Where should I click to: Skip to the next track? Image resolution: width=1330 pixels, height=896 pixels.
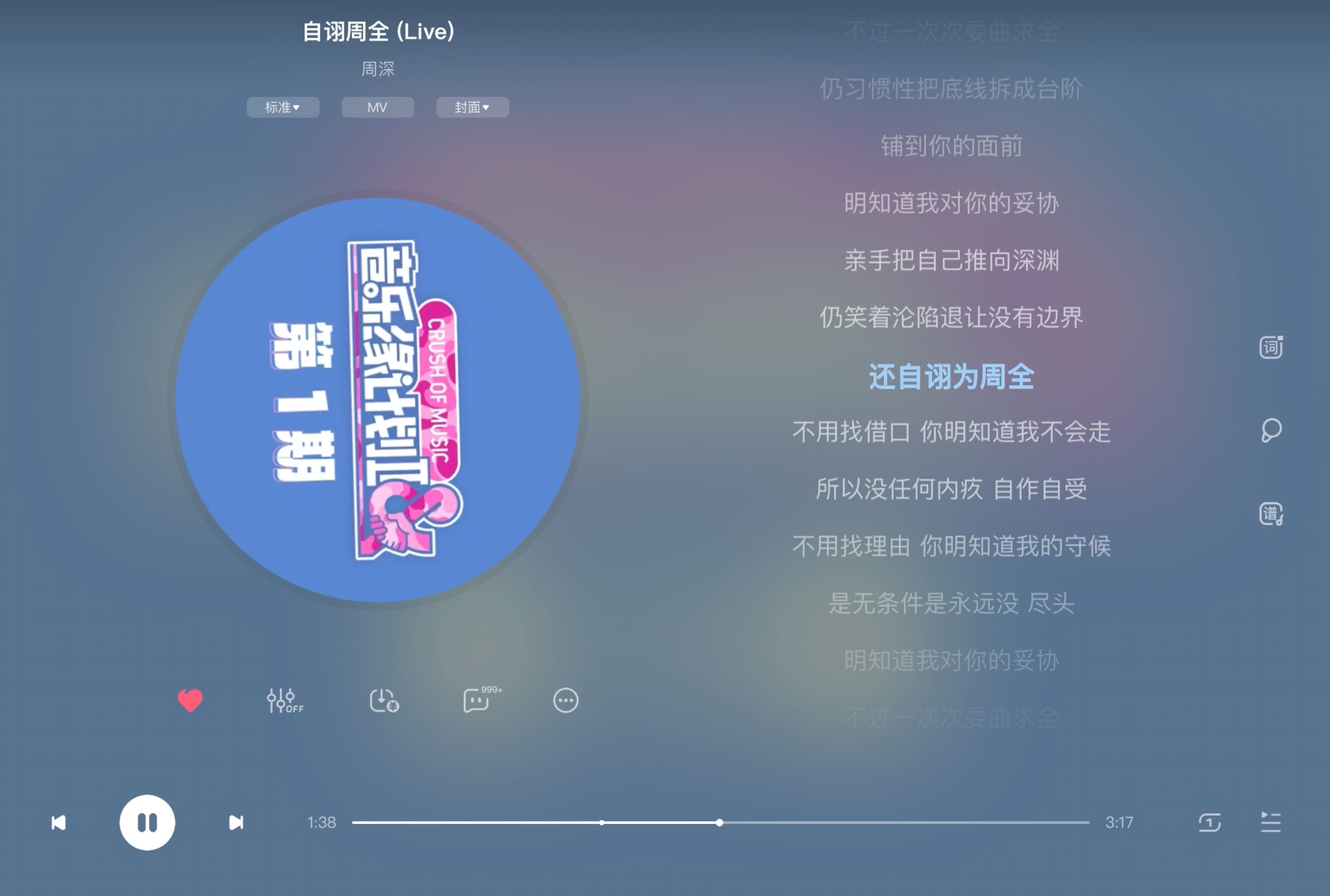(x=236, y=823)
